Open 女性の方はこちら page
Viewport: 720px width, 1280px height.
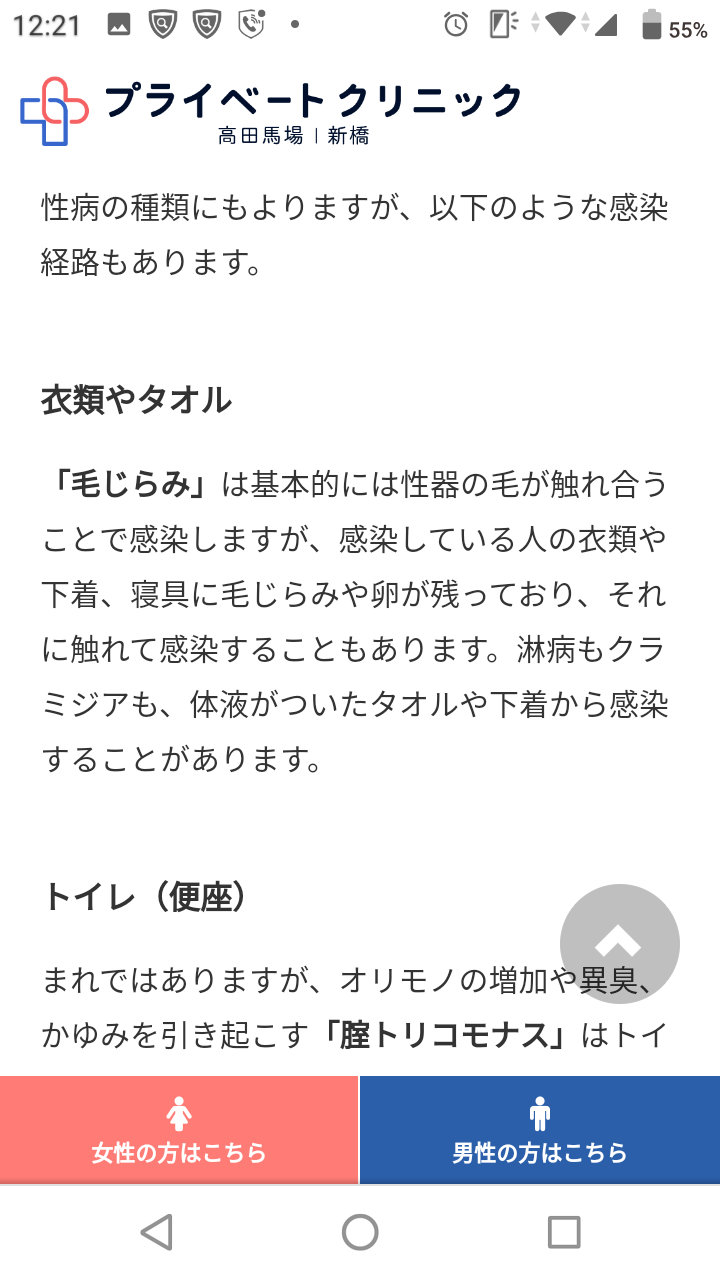click(179, 1130)
